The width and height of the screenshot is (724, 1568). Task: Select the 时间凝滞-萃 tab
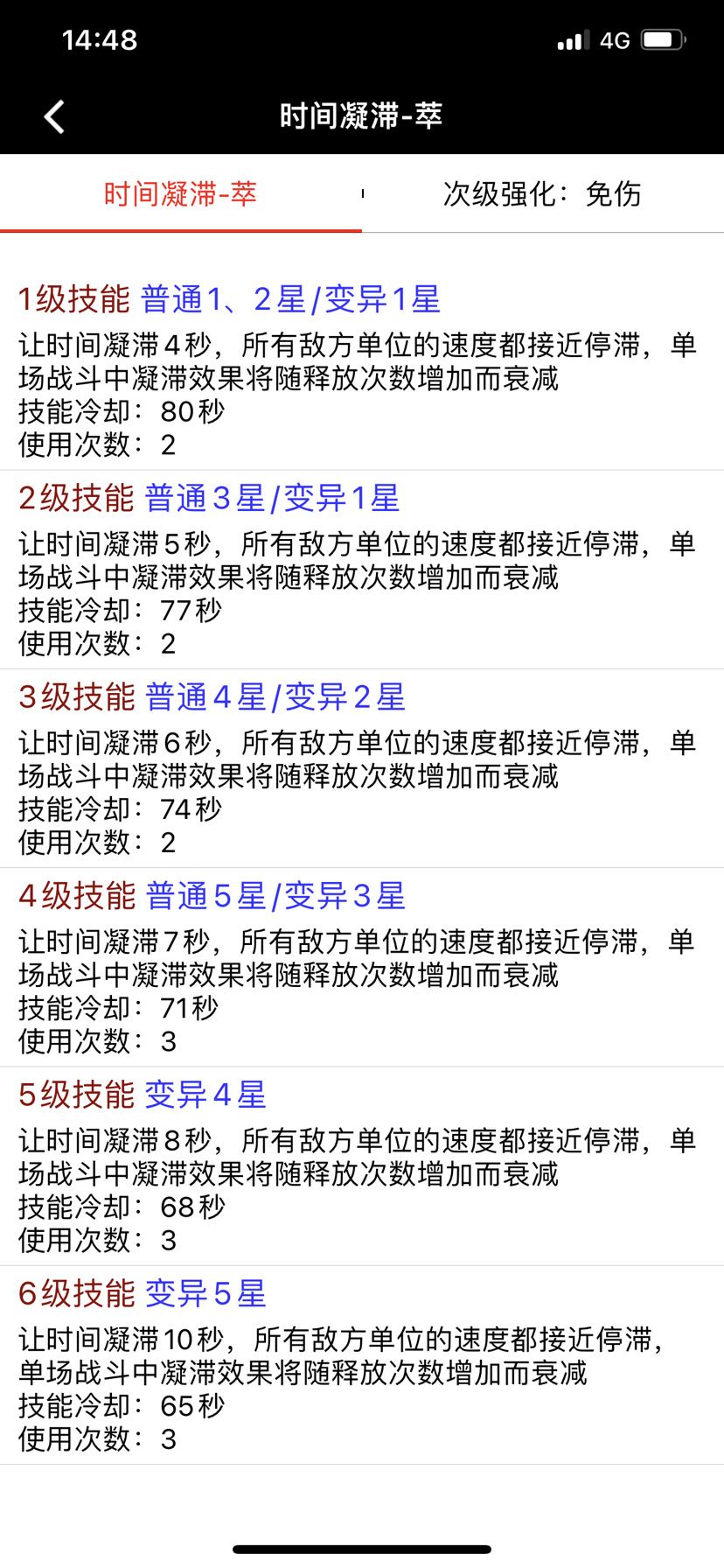click(180, 193)
